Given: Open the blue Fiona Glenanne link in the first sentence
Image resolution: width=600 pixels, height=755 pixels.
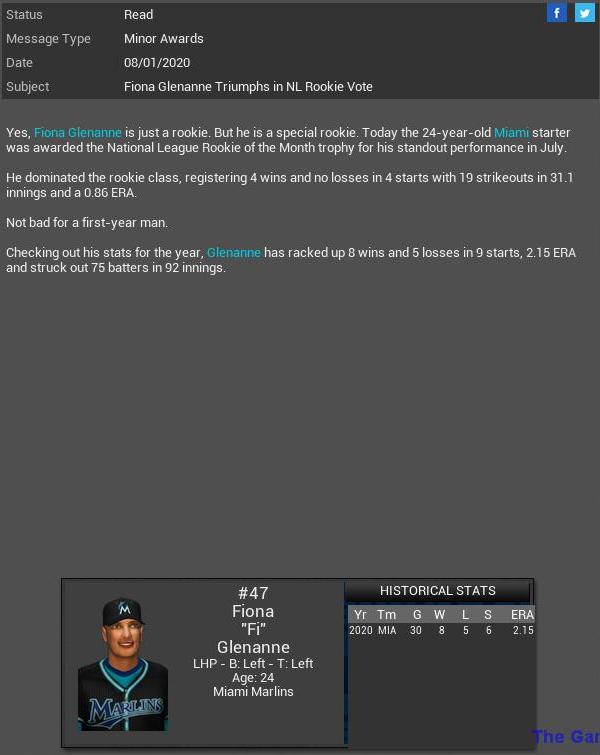Looking at the screenshot, I should (78, 132).
